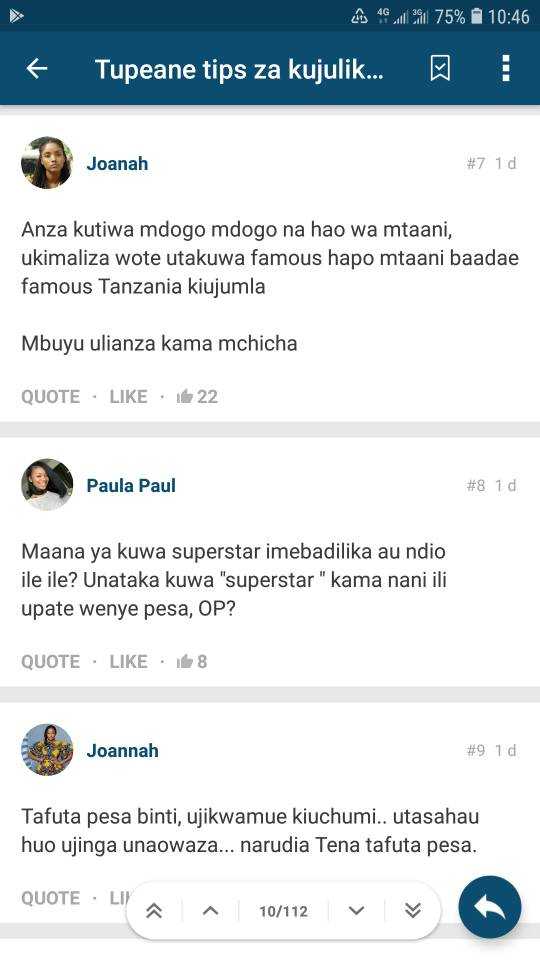540x960 pixels.
Task: Go to previous post
Action: [x=210, y=911]
